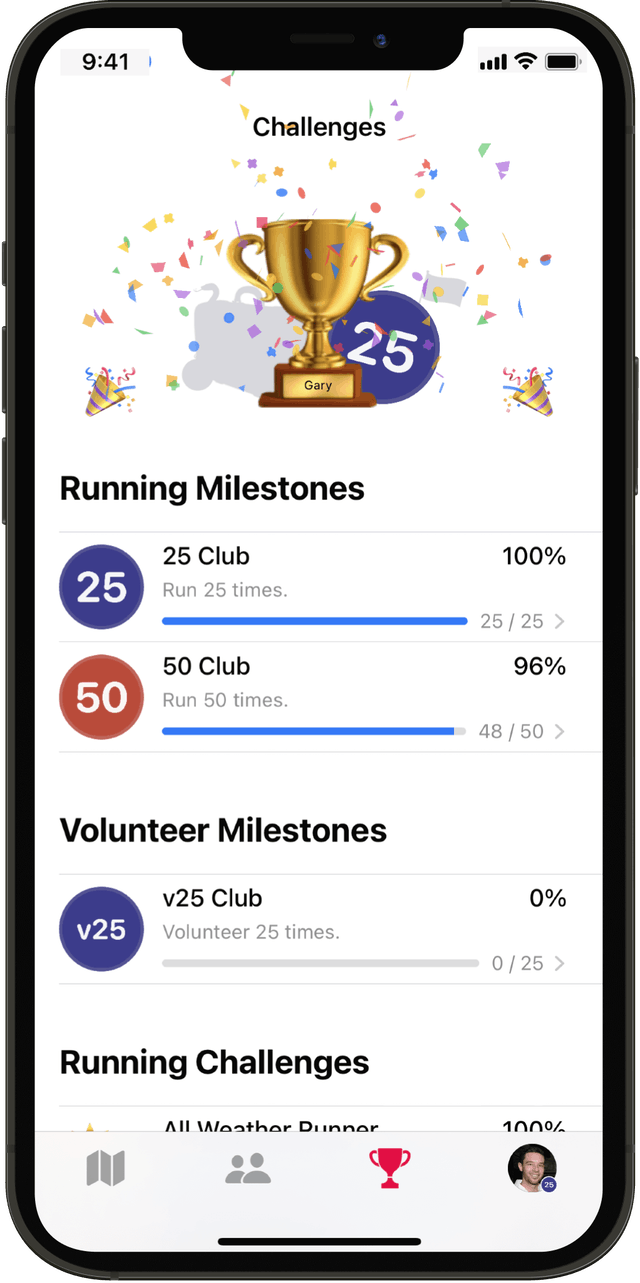Switch to the map tab
Viewport: 640px width, 1283px height.
(x=105, y=1168)
